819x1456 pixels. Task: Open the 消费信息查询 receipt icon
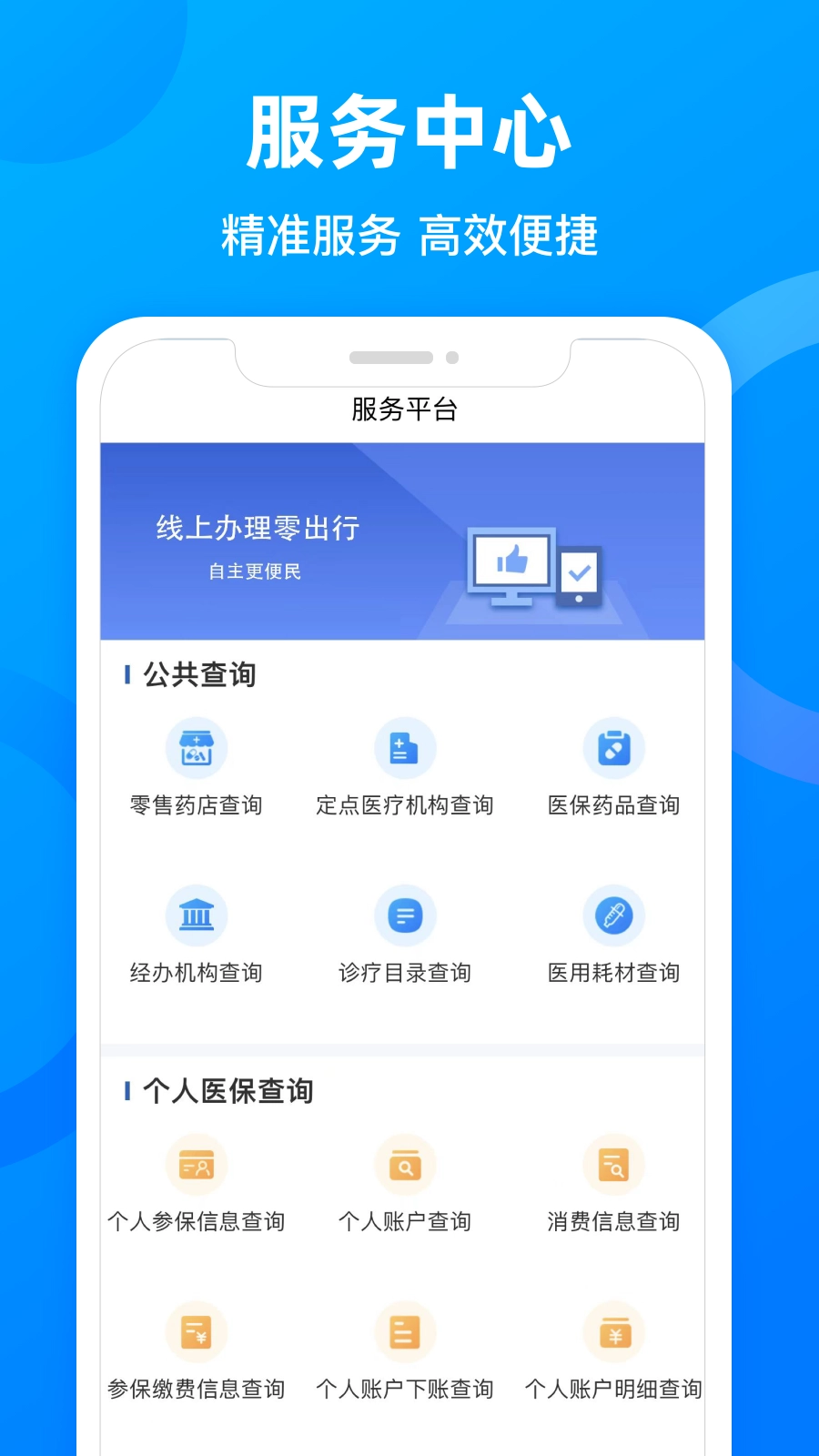pos(614,1165)
